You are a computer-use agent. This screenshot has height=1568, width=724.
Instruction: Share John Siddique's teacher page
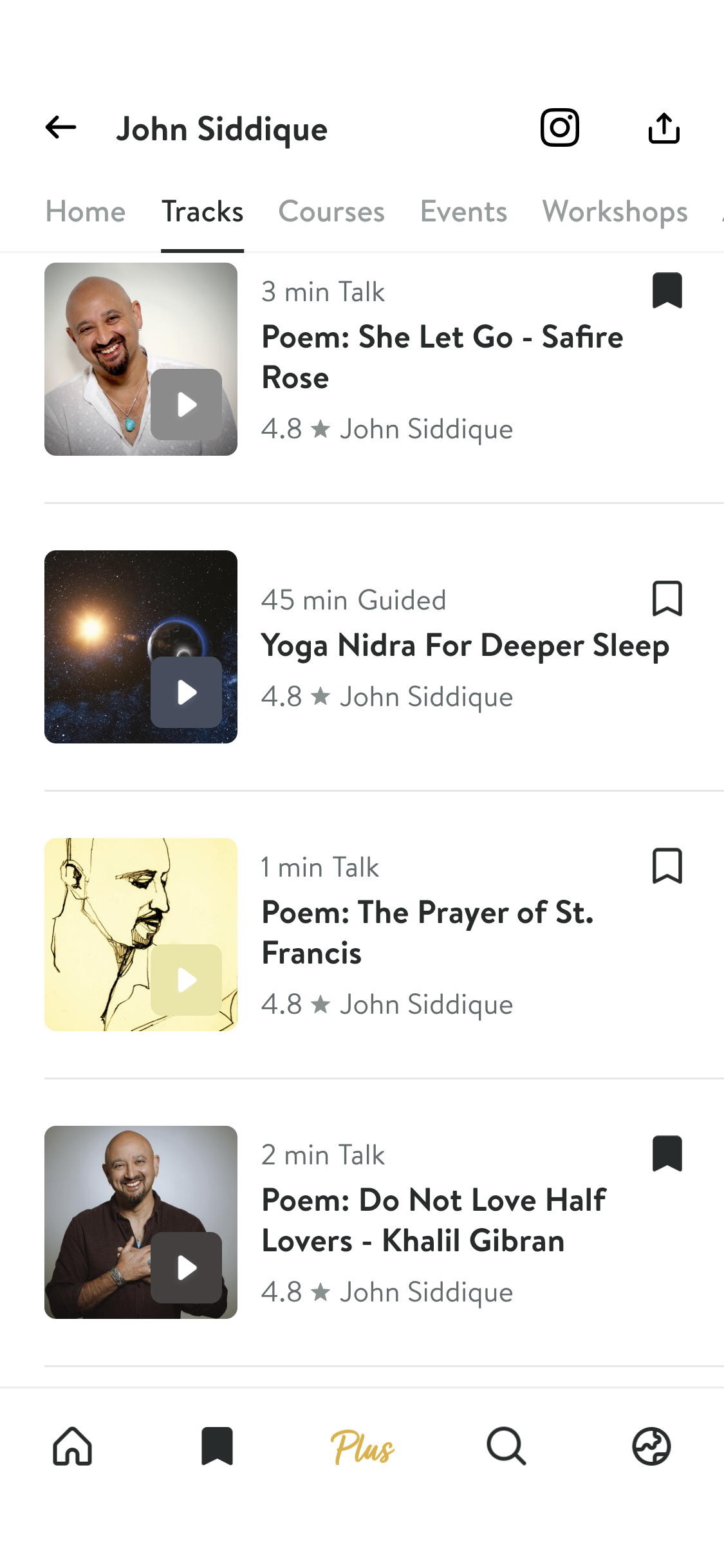tap(664, 127)
